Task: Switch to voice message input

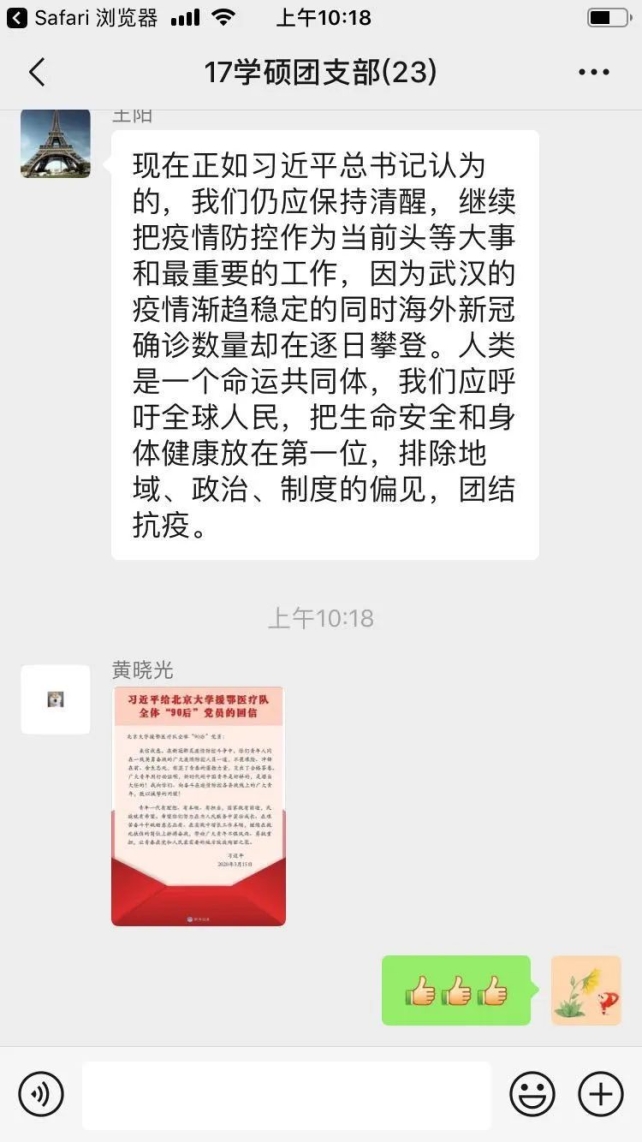Action: pos(41,1094)
